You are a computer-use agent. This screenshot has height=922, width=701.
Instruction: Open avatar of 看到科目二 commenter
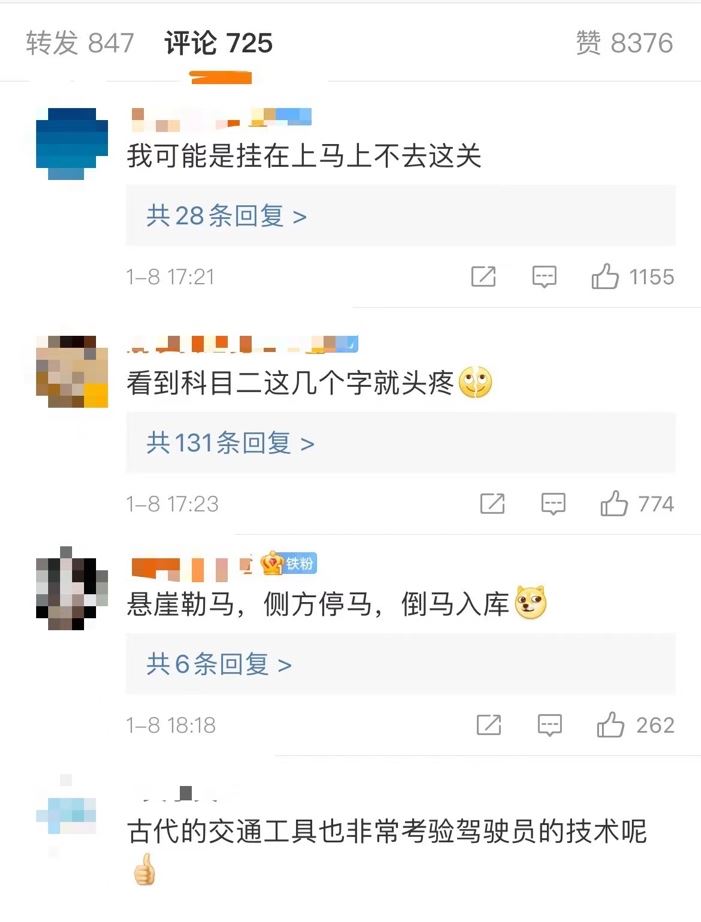(72, 372)
